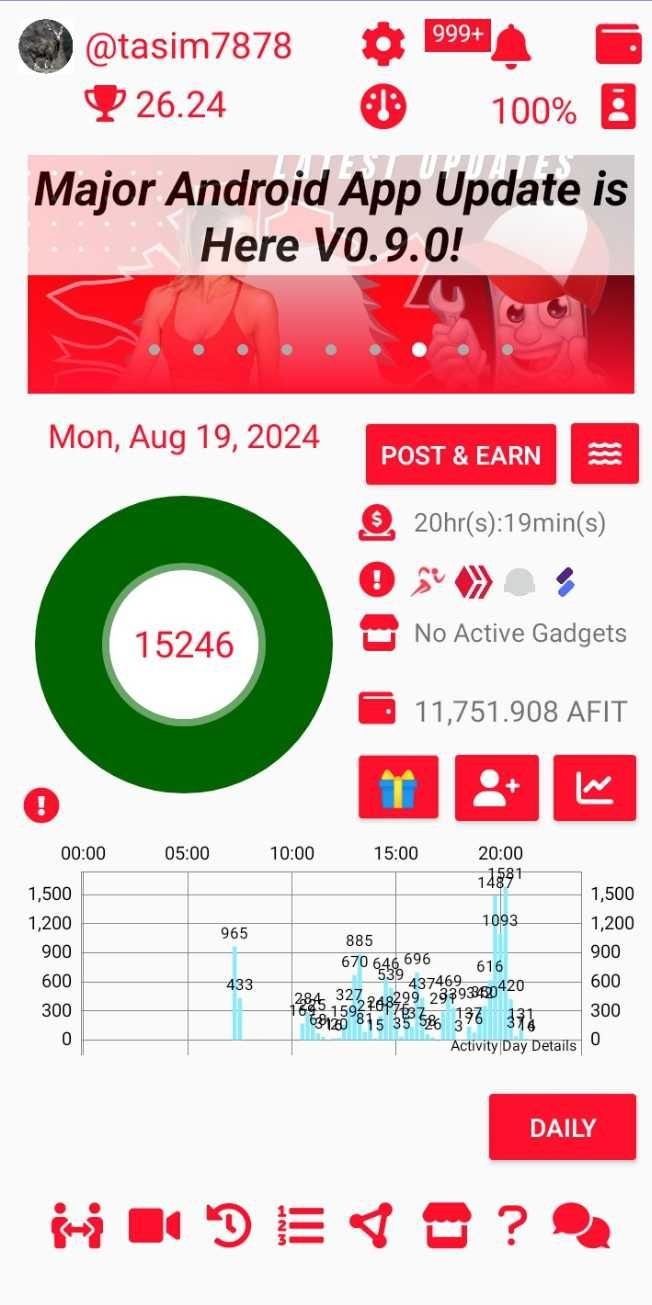
Task: Open the line chart stats button
Action: pyautogui.click(x=595, y=787)
